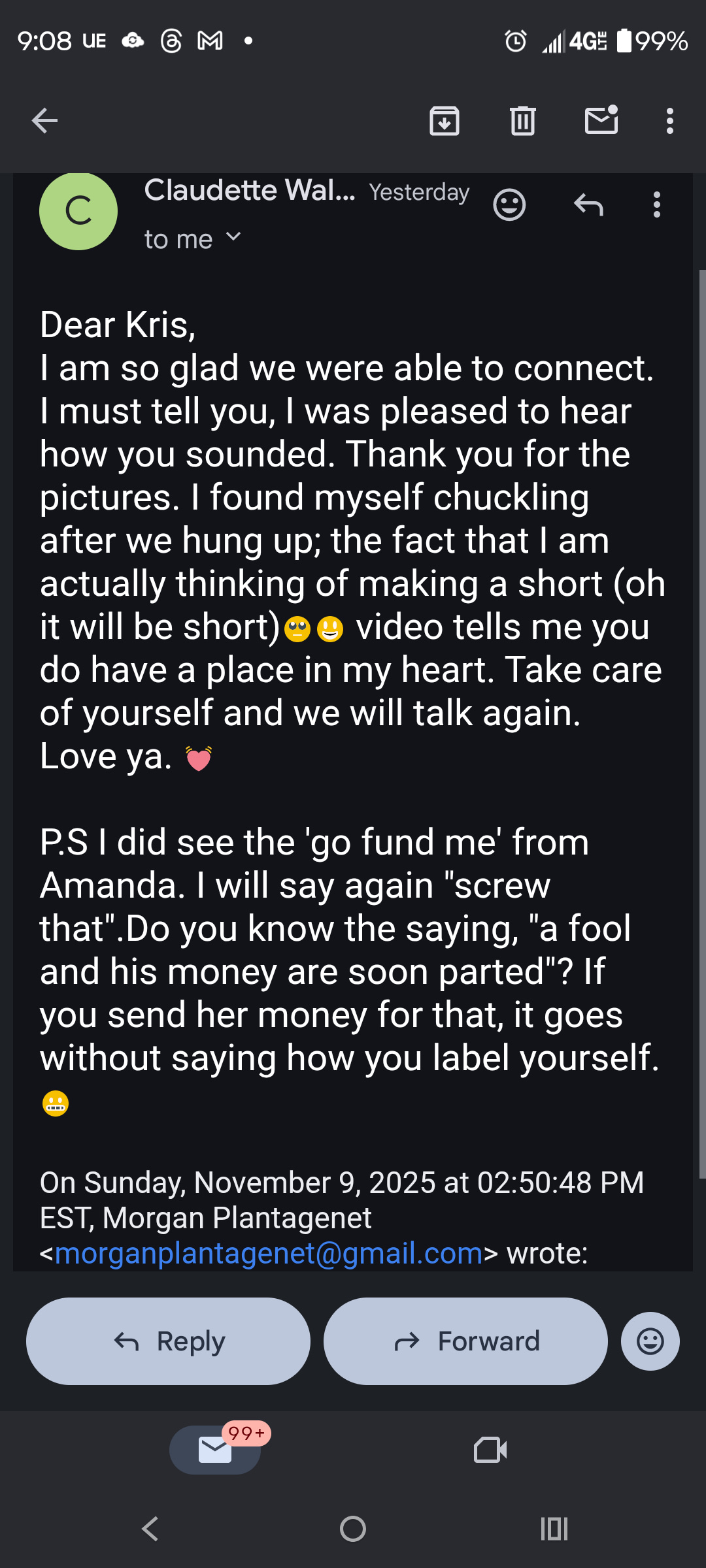Open the morganplantagenet@gmail.com email link
This screenshot has width=706, height=1568.
coord(269,1254)
